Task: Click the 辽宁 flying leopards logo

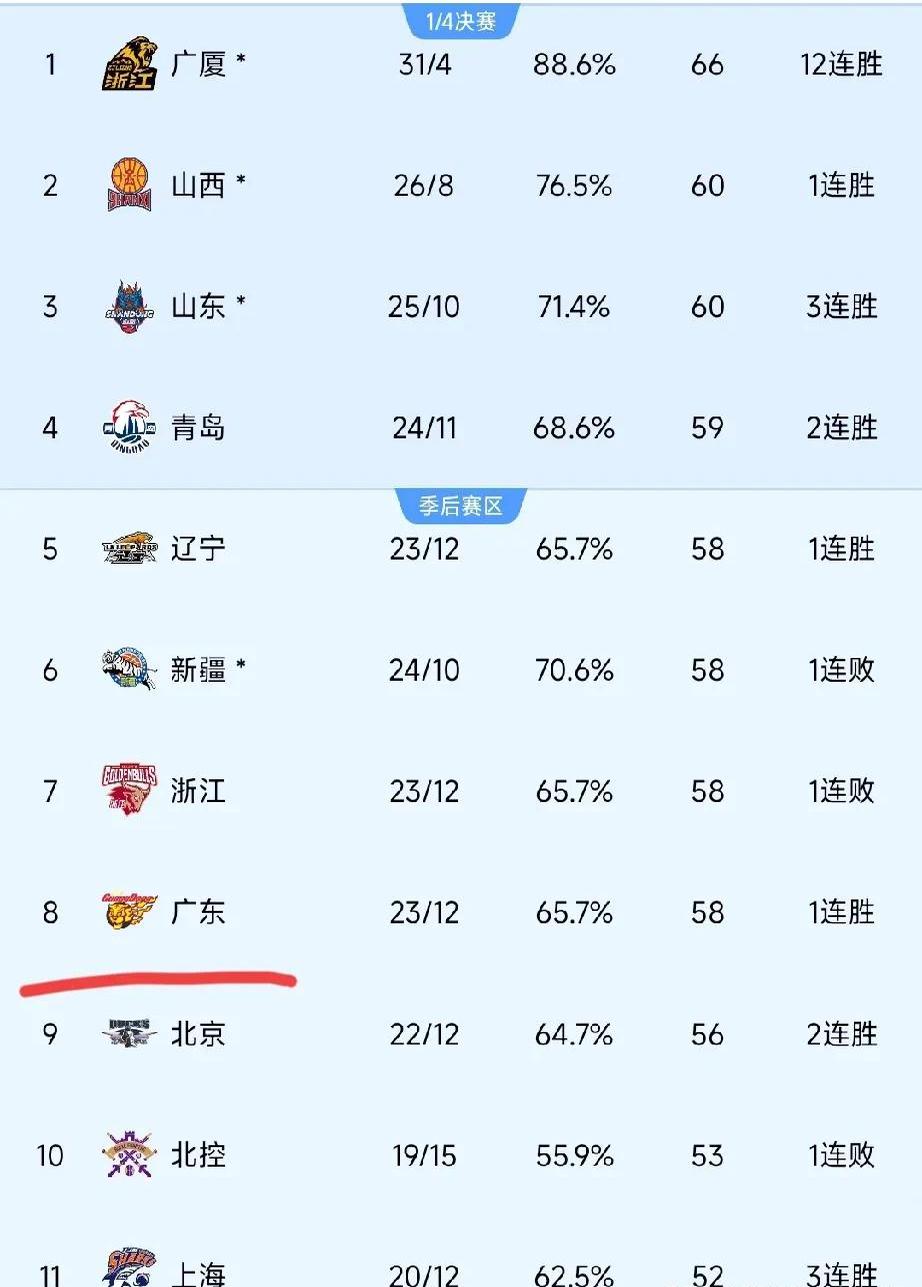Action: 129,549
